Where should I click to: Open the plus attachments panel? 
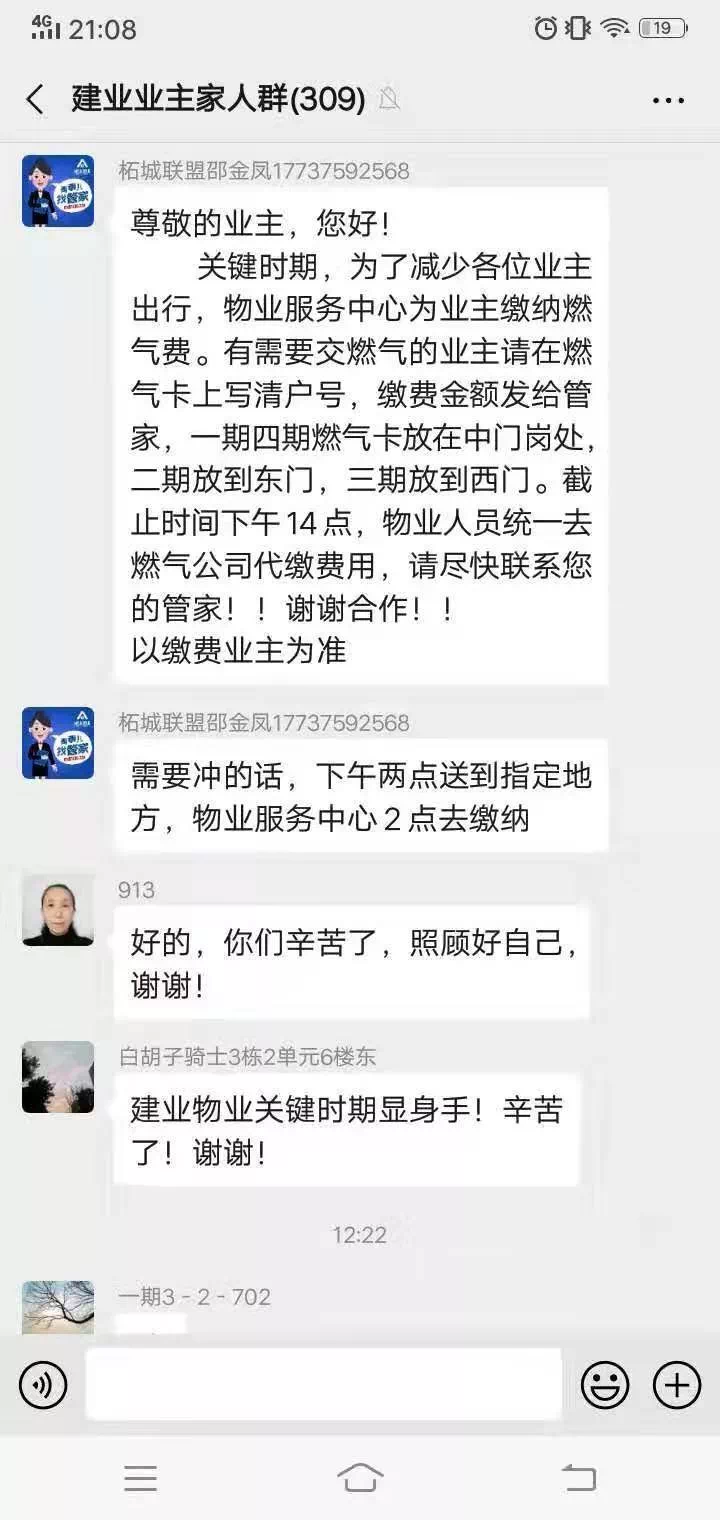click(677, 1386)
